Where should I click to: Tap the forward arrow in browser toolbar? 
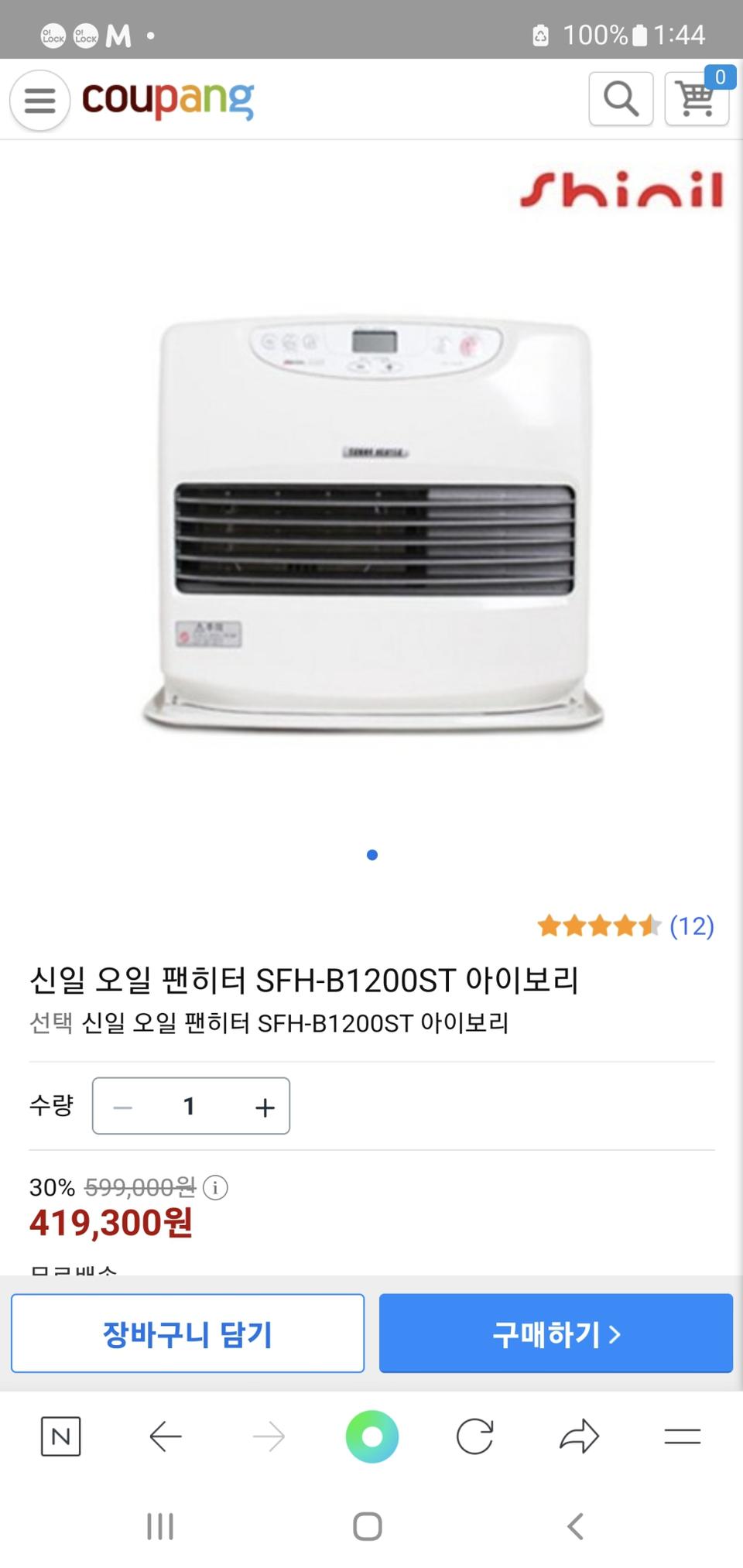point(268,1437)
